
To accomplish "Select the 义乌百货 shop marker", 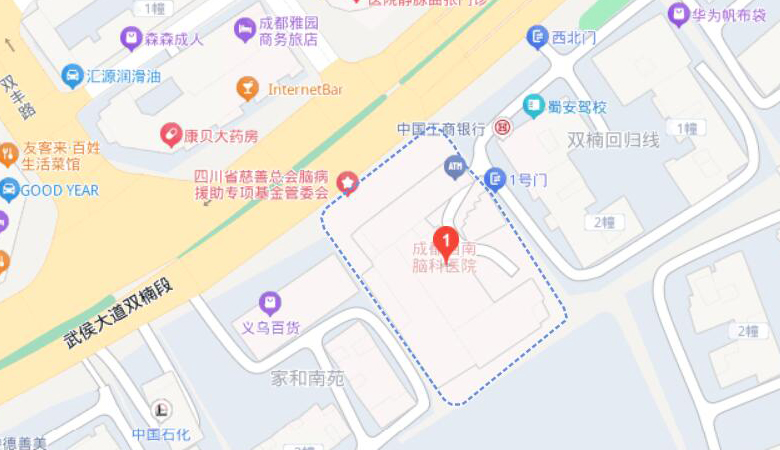I will click(x=270, y=302).
